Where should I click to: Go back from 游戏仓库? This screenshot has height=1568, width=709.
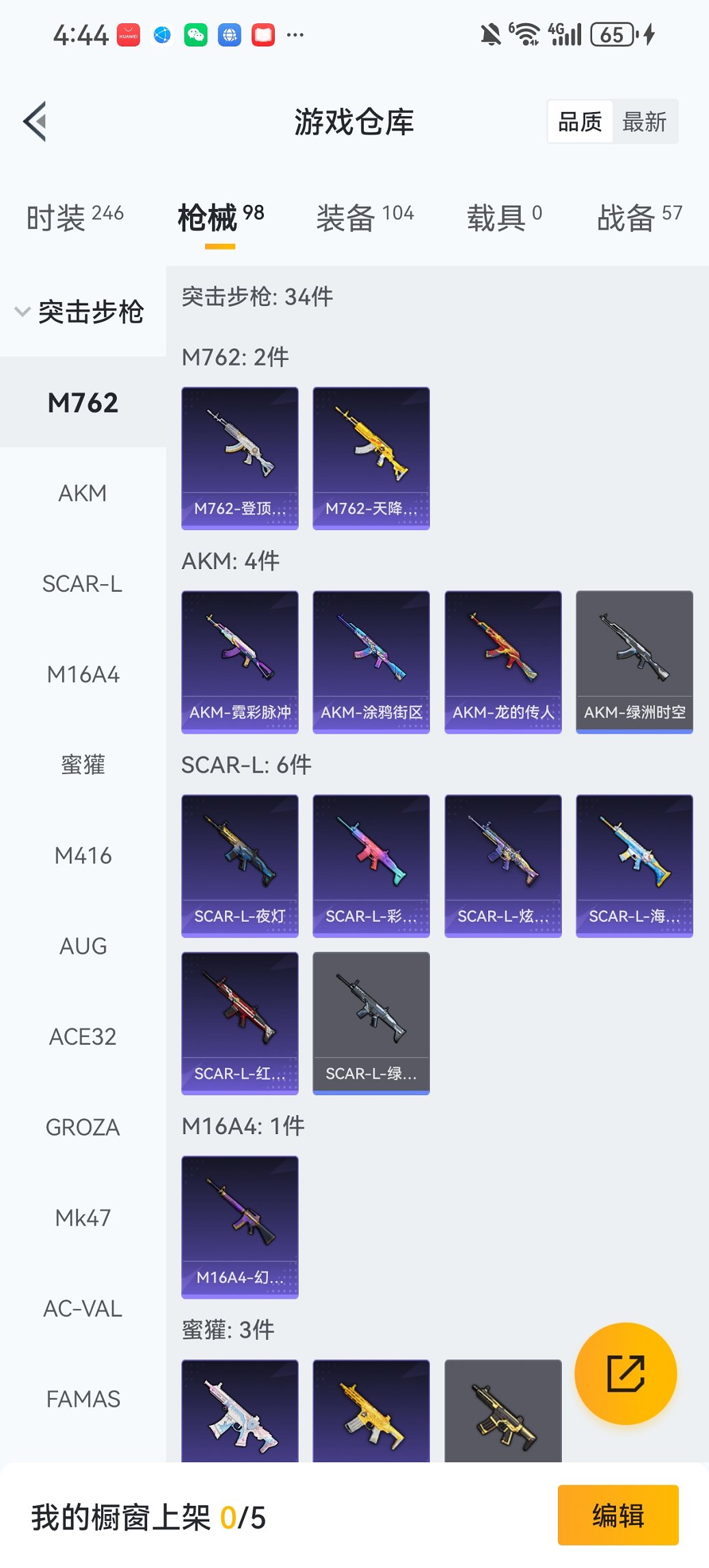(36, 122)
